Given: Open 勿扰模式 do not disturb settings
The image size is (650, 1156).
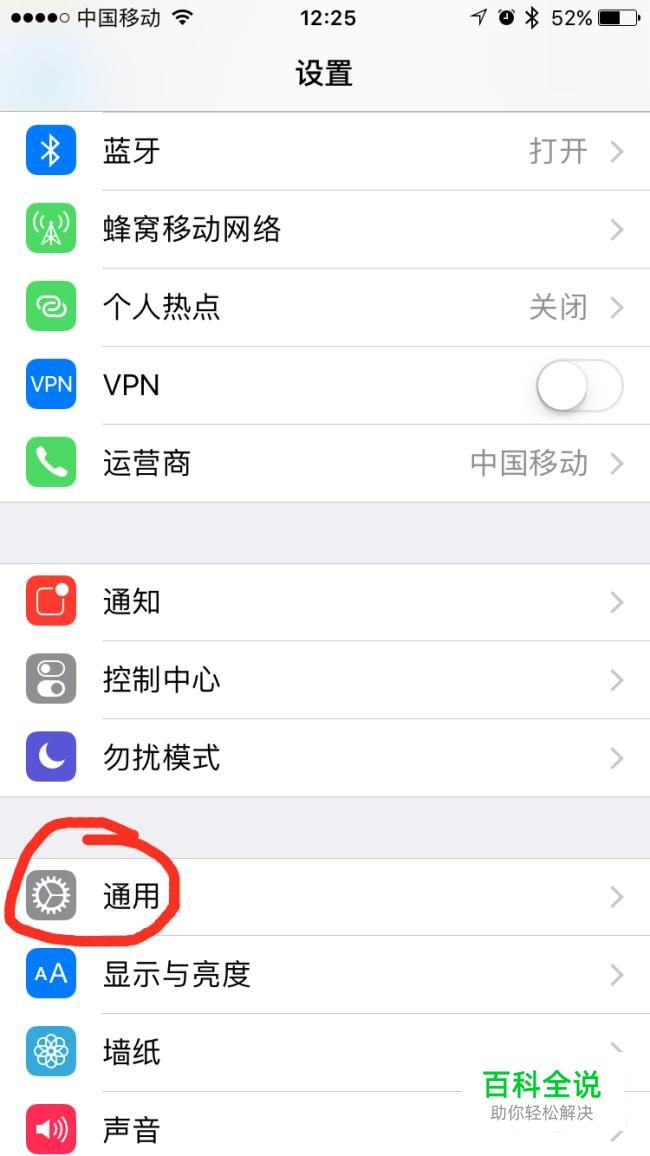Looking at the screenshot, I should 325,758.
